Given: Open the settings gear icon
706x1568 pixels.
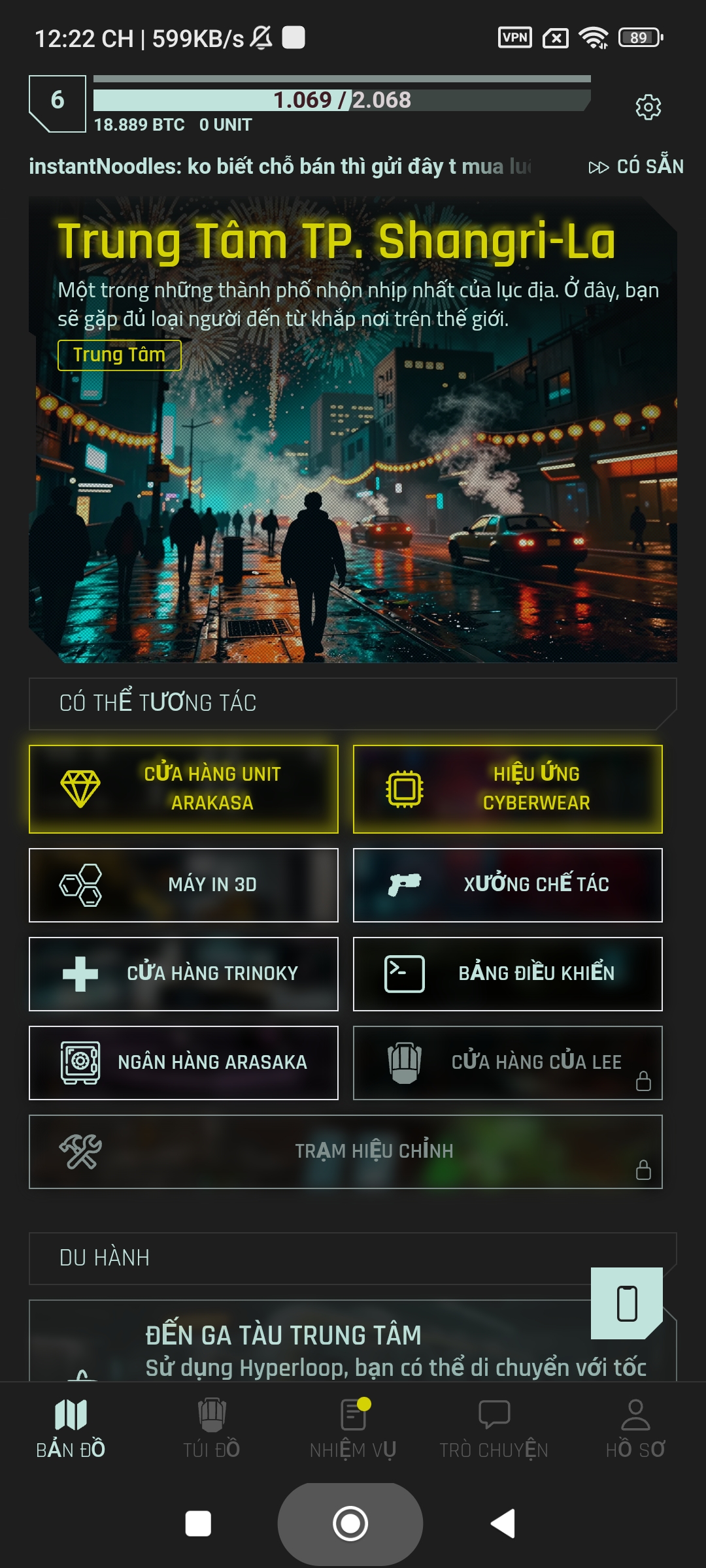Looking at the screenshot, I should tap(648, 106).
